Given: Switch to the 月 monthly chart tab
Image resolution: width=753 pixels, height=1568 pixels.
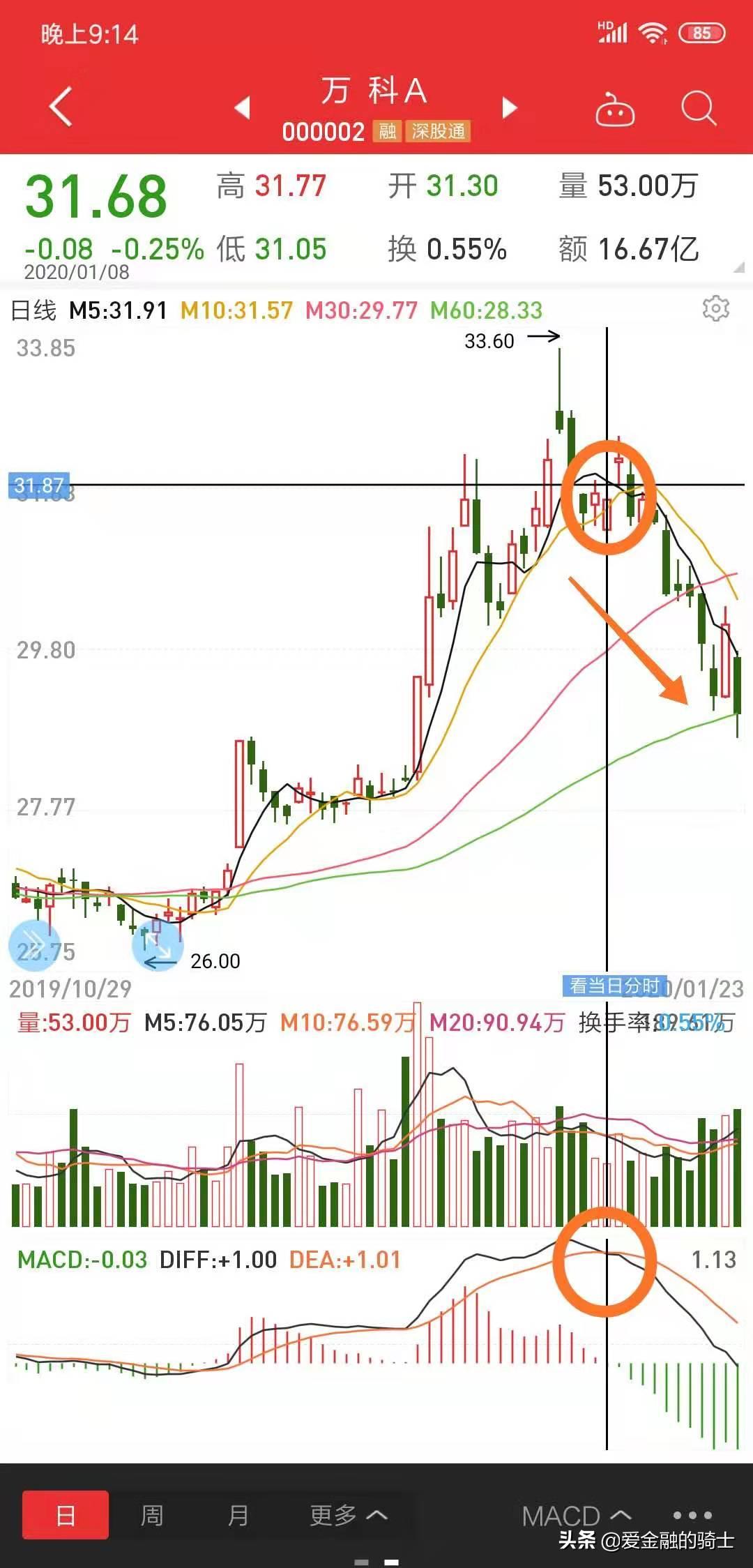Looking at the screenshot, I should [x=238, y=1515].
